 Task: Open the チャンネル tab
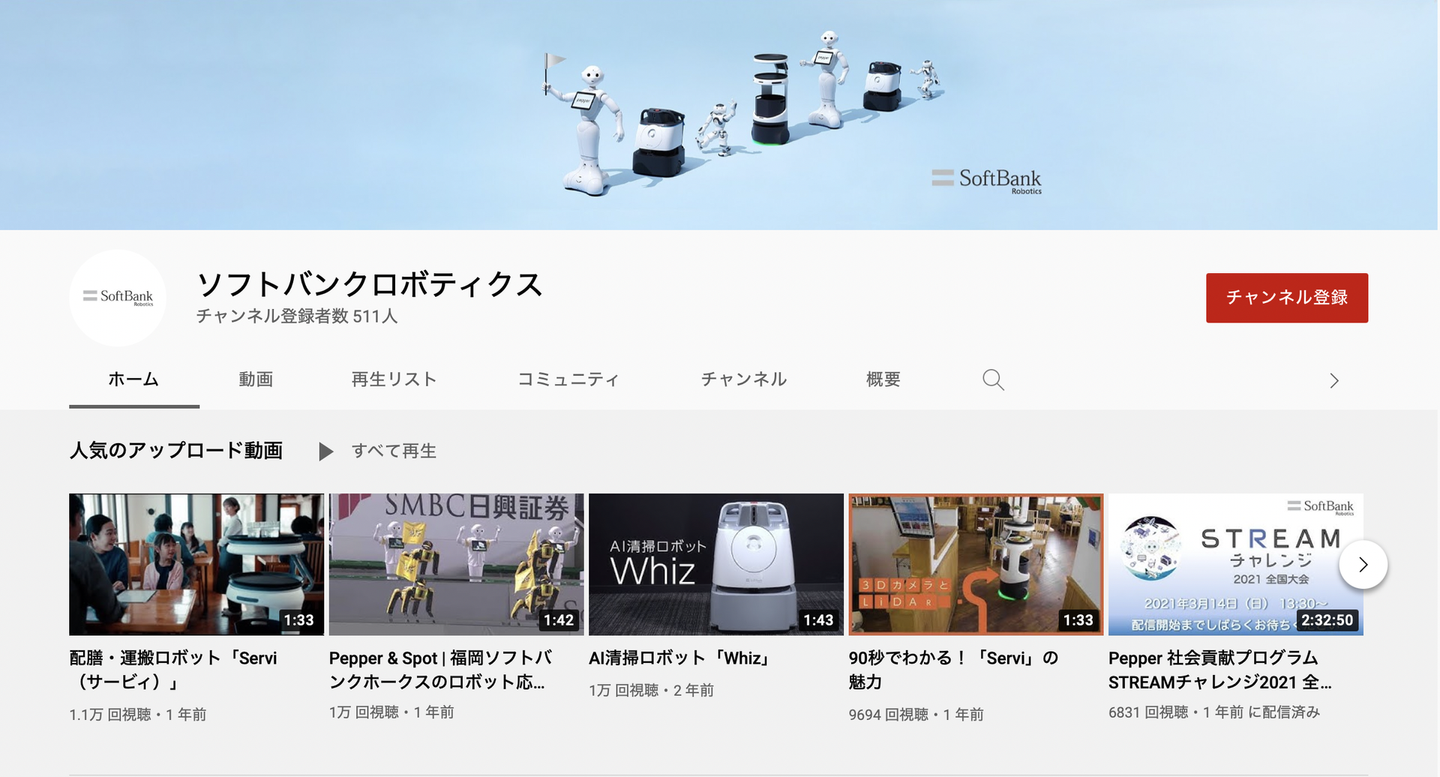coord(743,380)
